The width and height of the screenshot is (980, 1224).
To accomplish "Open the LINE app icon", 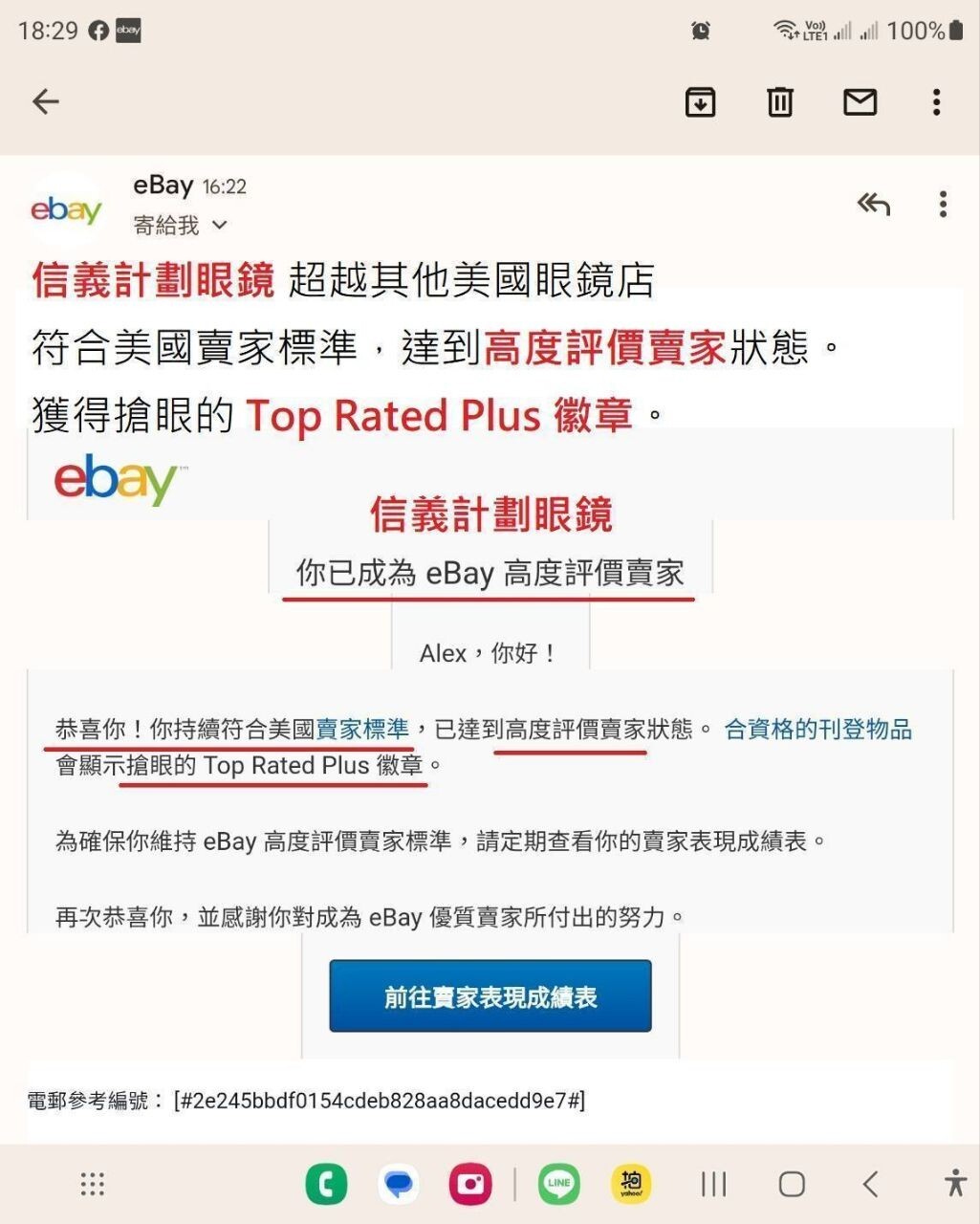I will 558,1183.
